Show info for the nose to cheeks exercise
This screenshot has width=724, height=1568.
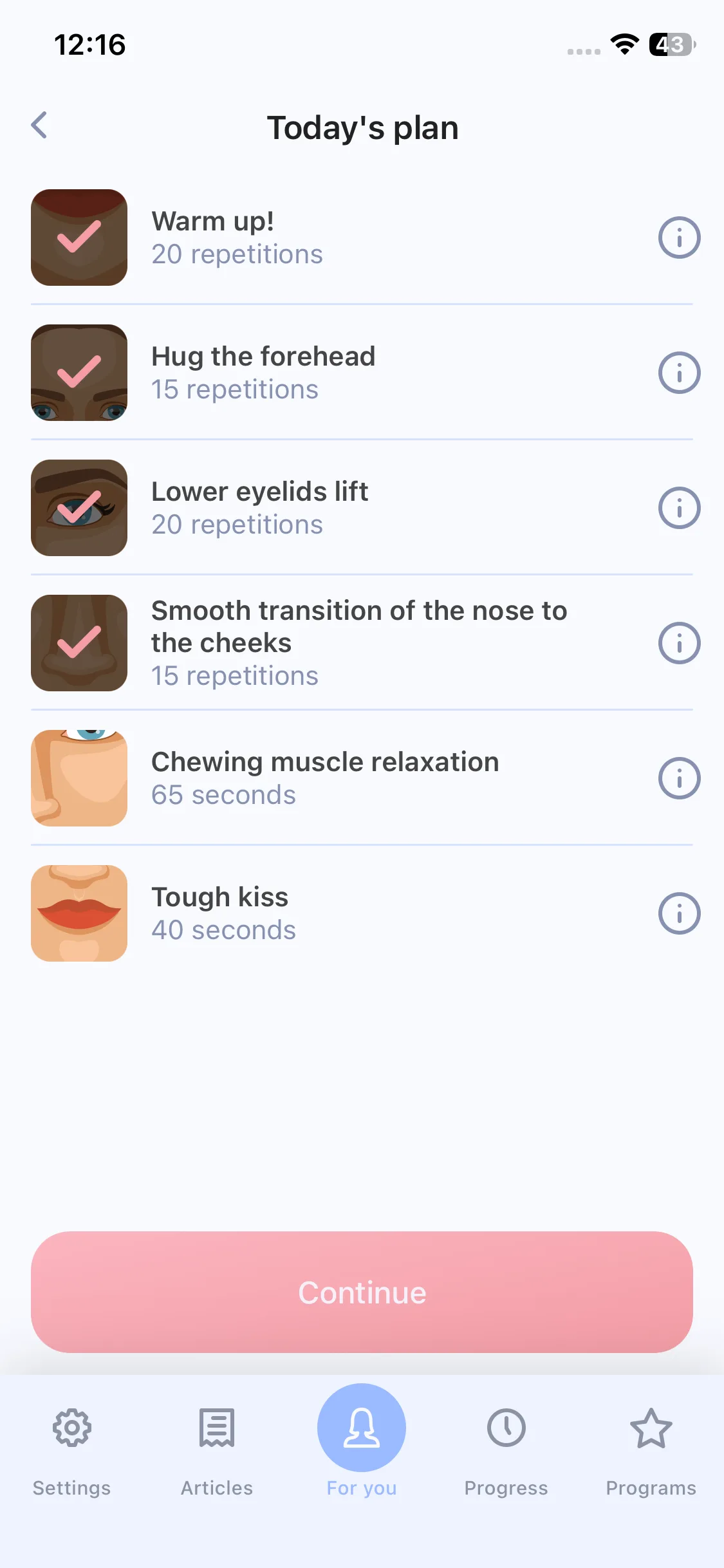(x=679, y=643)
